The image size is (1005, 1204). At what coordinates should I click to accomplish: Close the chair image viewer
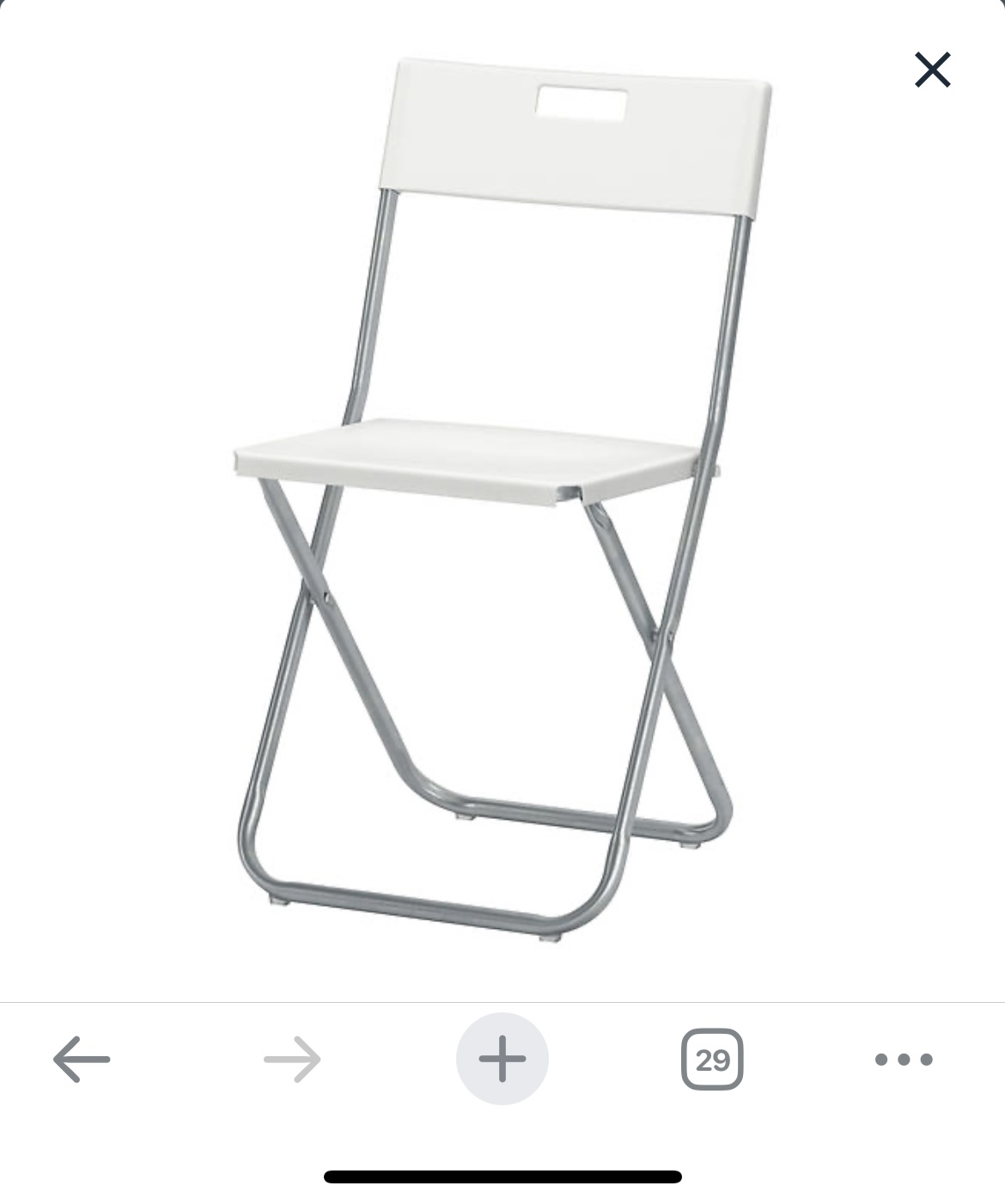(932, 70)
